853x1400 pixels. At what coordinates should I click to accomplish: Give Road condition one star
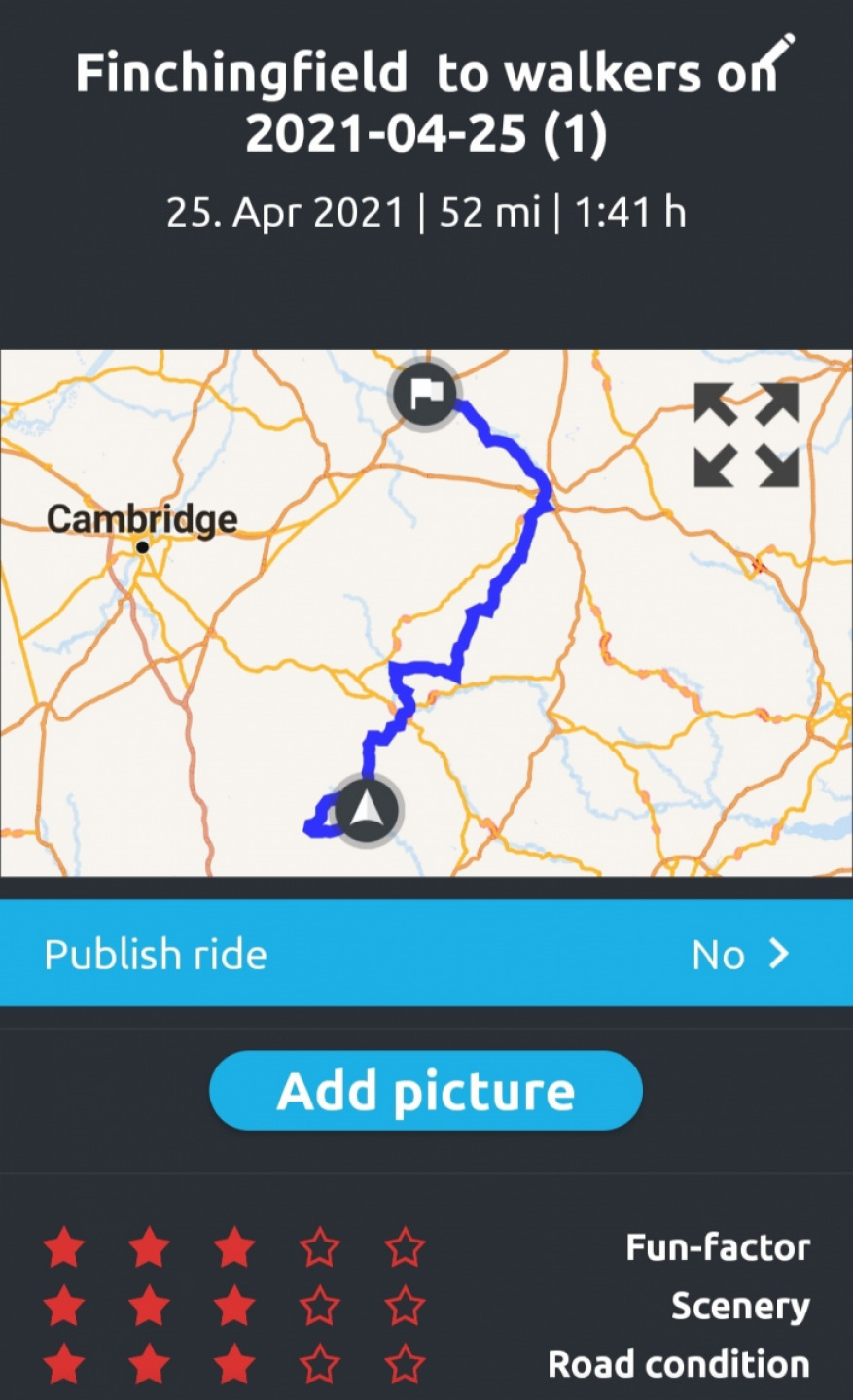(x=64, y=1364)
